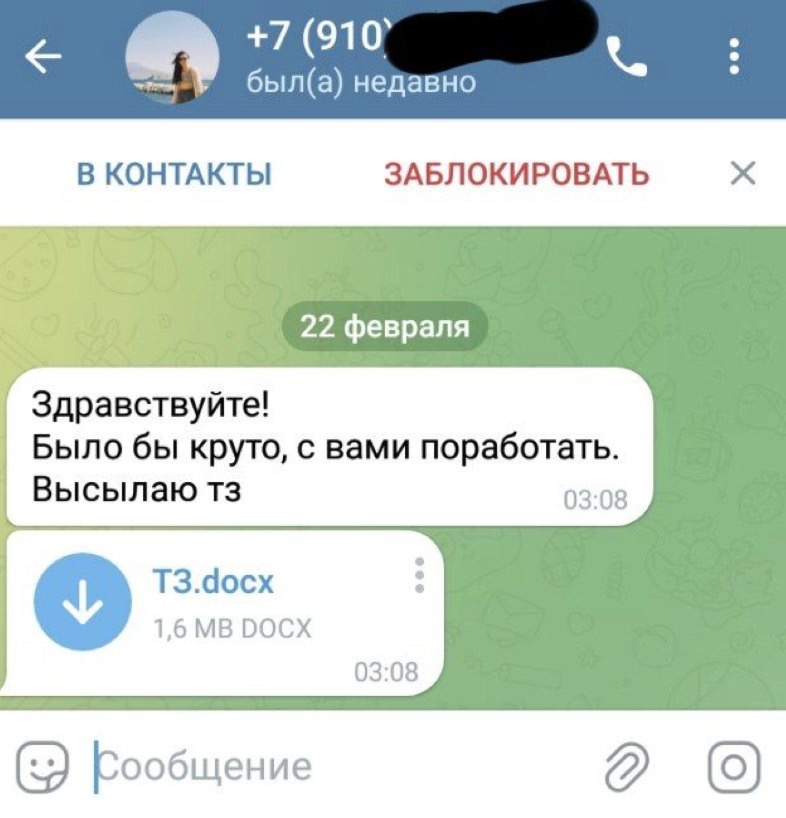Start a voice call with this contact
This screenshot has width=786, height=818.
[628, 61]
